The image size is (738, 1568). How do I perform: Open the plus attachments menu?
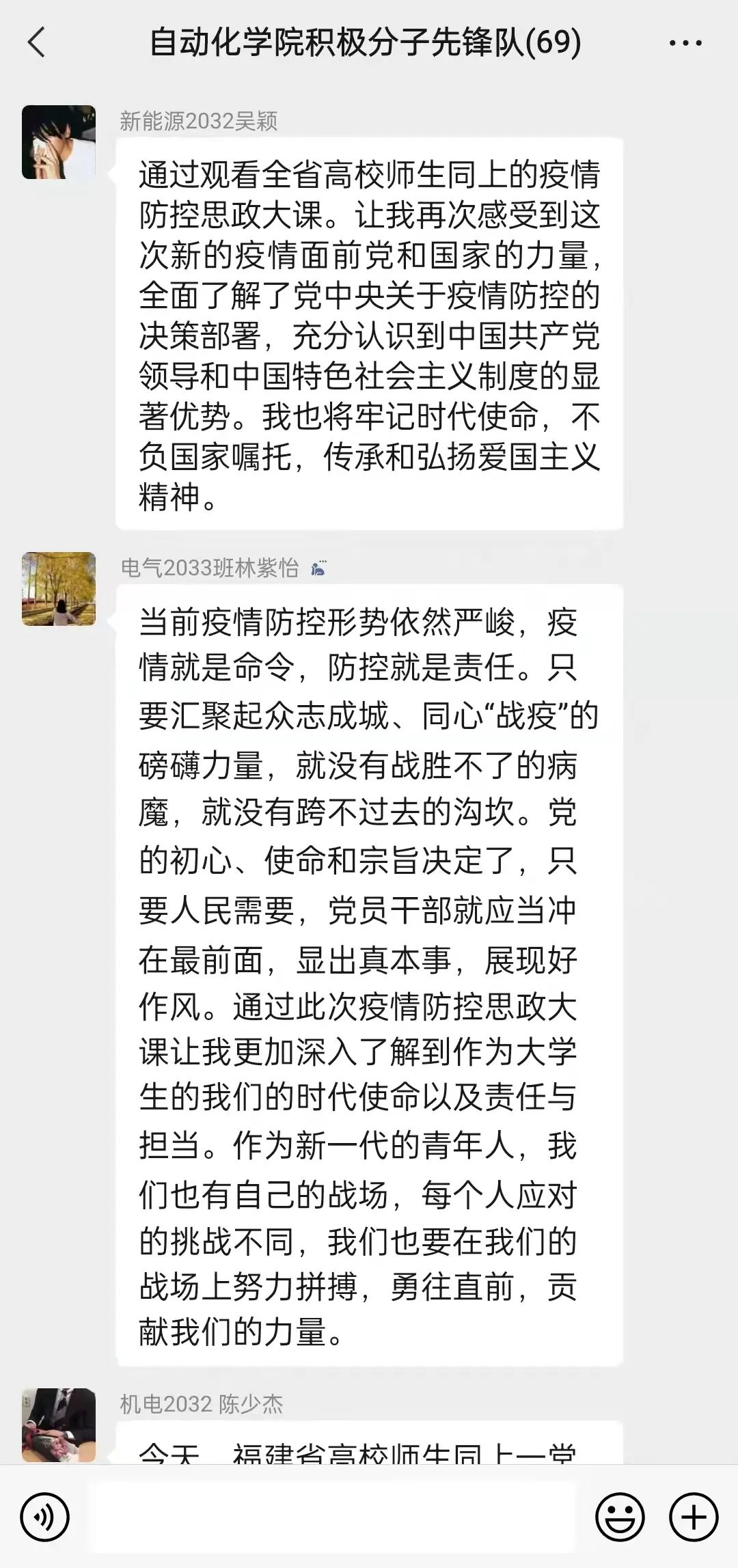point(694,1517)
